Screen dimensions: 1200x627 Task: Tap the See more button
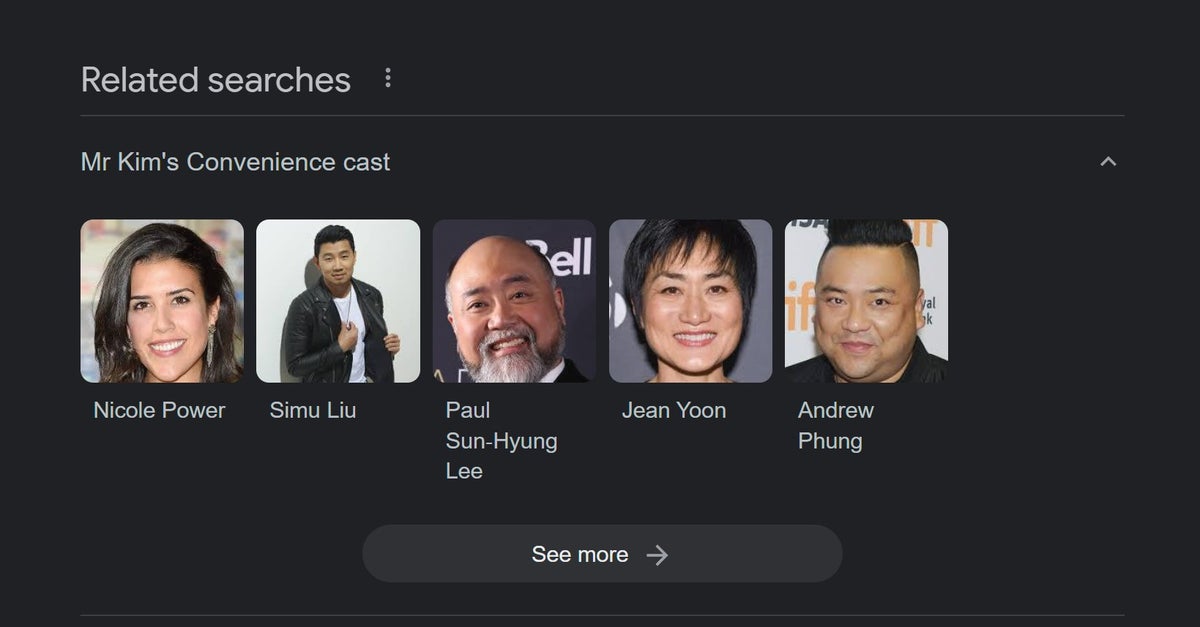(x=601, y=554)
